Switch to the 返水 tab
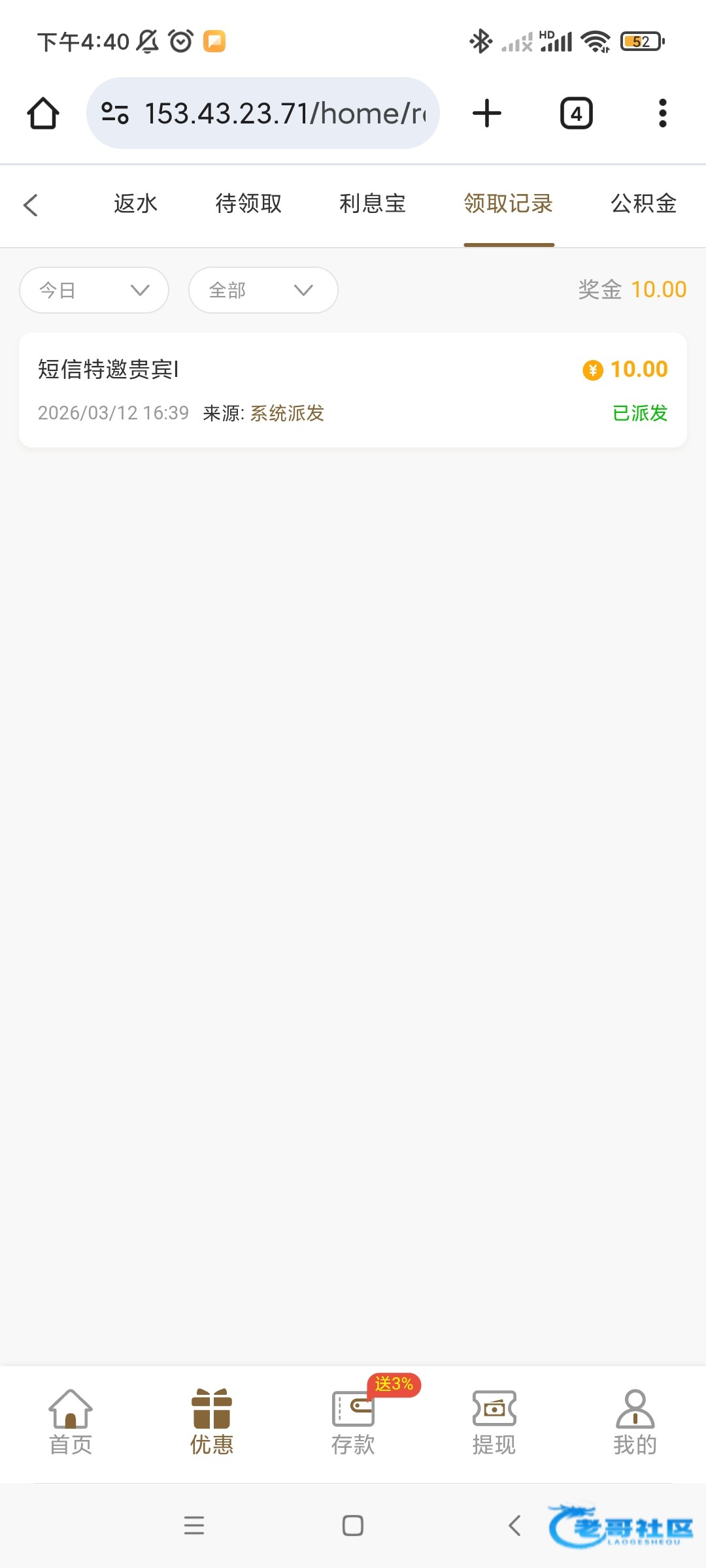706x1568 pixels. point(135,204)
